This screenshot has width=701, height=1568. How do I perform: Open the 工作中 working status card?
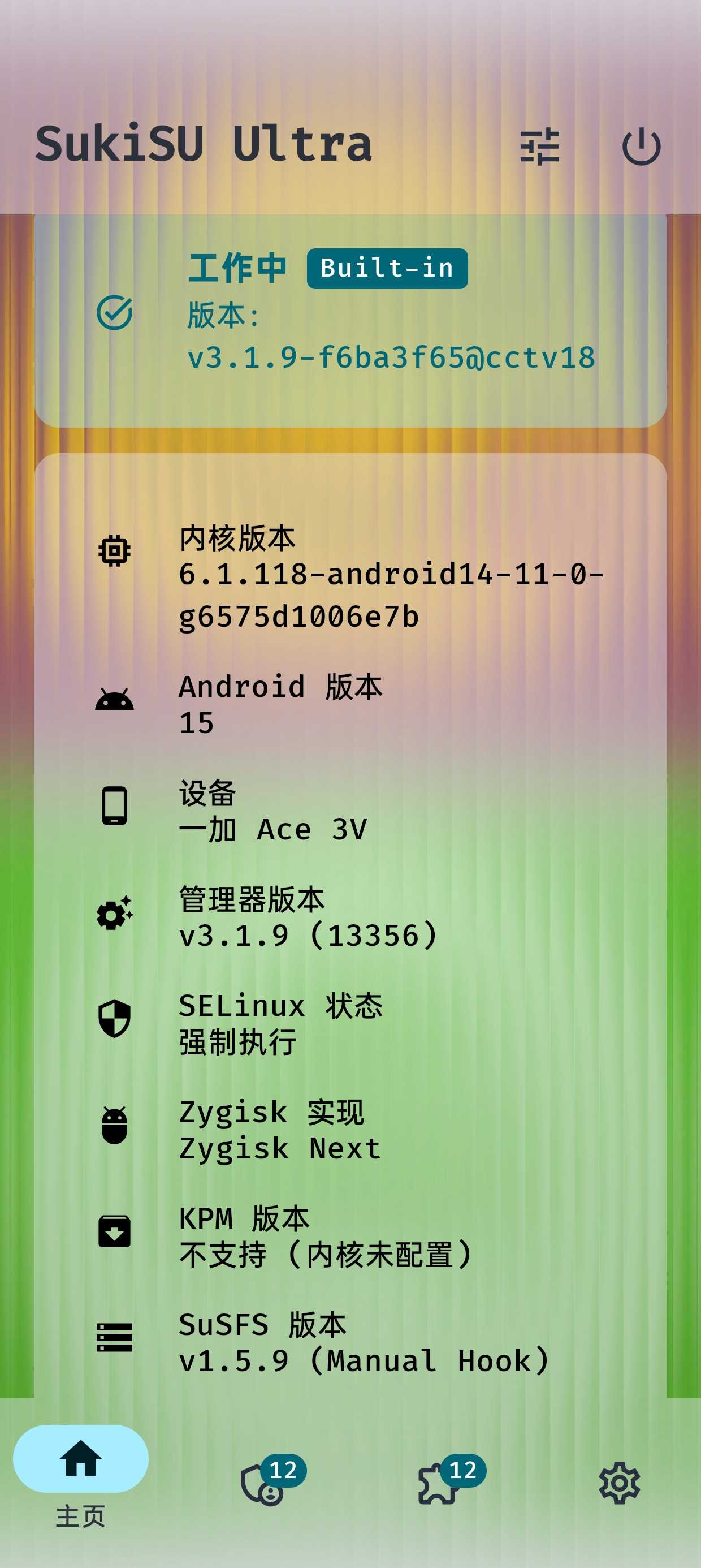tap(350, 320)
